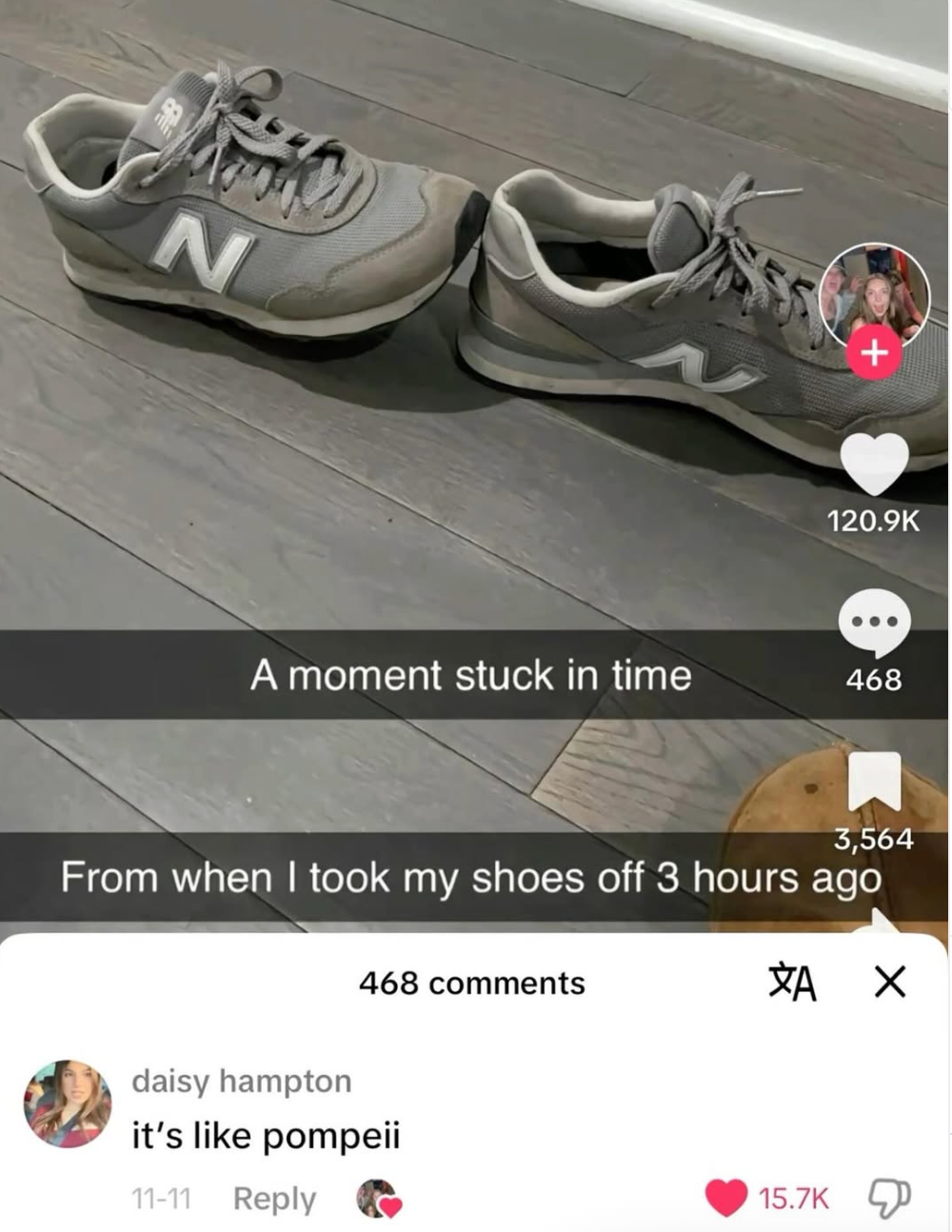The width and height of the screenshot is (952, 1232).
Task: Dislike daisy hampton's comment
Action: tap(890, 1199)
